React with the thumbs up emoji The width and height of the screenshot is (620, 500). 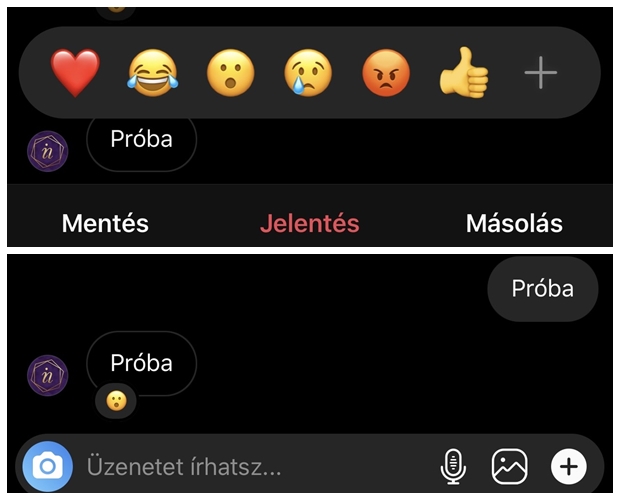coord(463,74)
